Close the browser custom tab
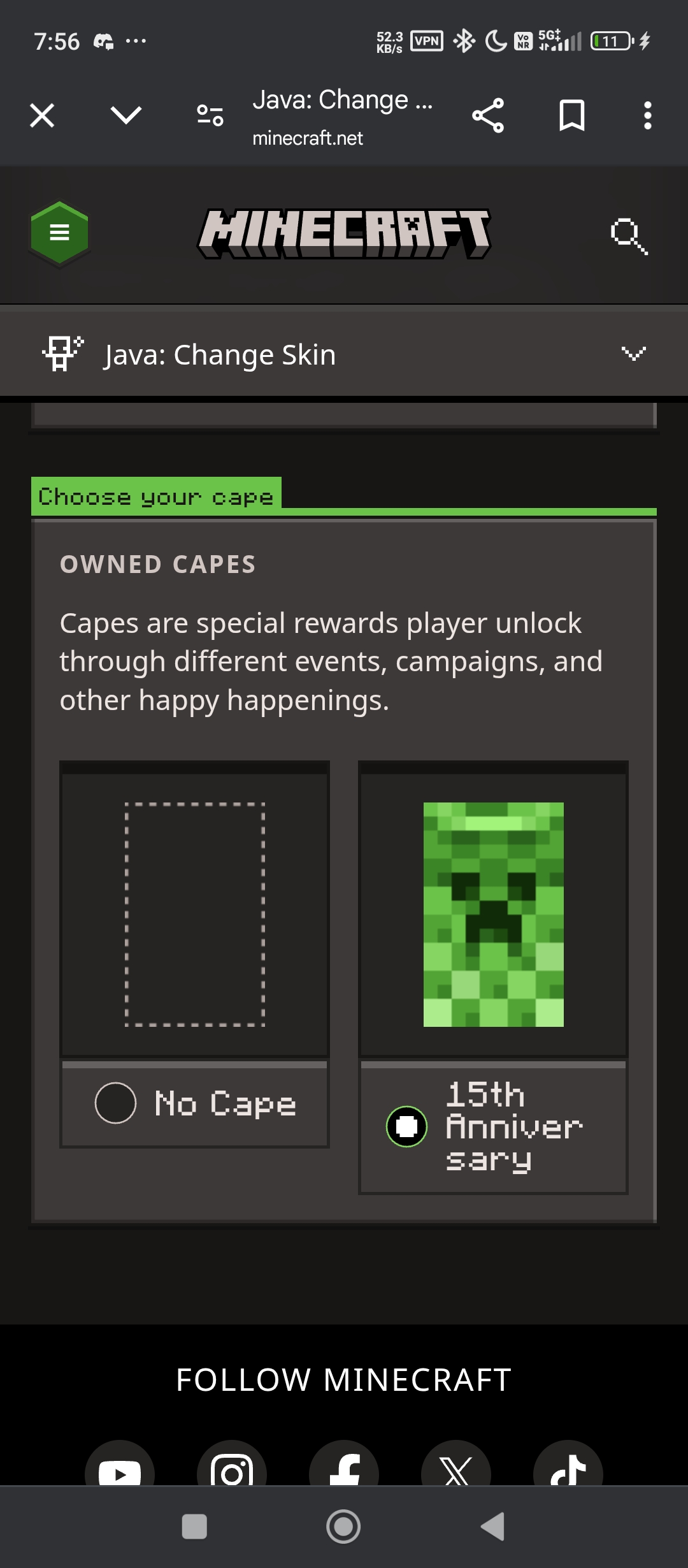 (x=42, y=116)
